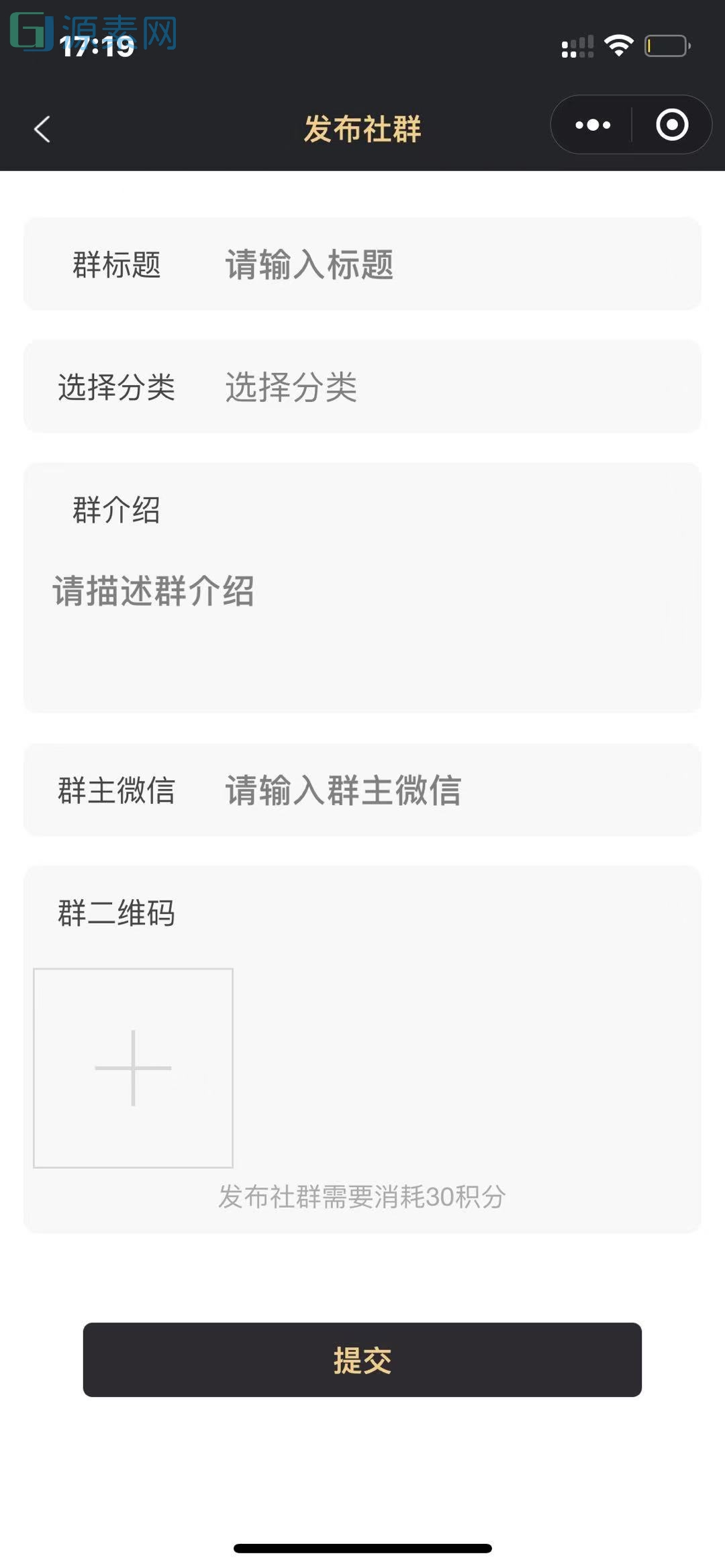Tap the home indicator bar at bottom

point(362,1547)
